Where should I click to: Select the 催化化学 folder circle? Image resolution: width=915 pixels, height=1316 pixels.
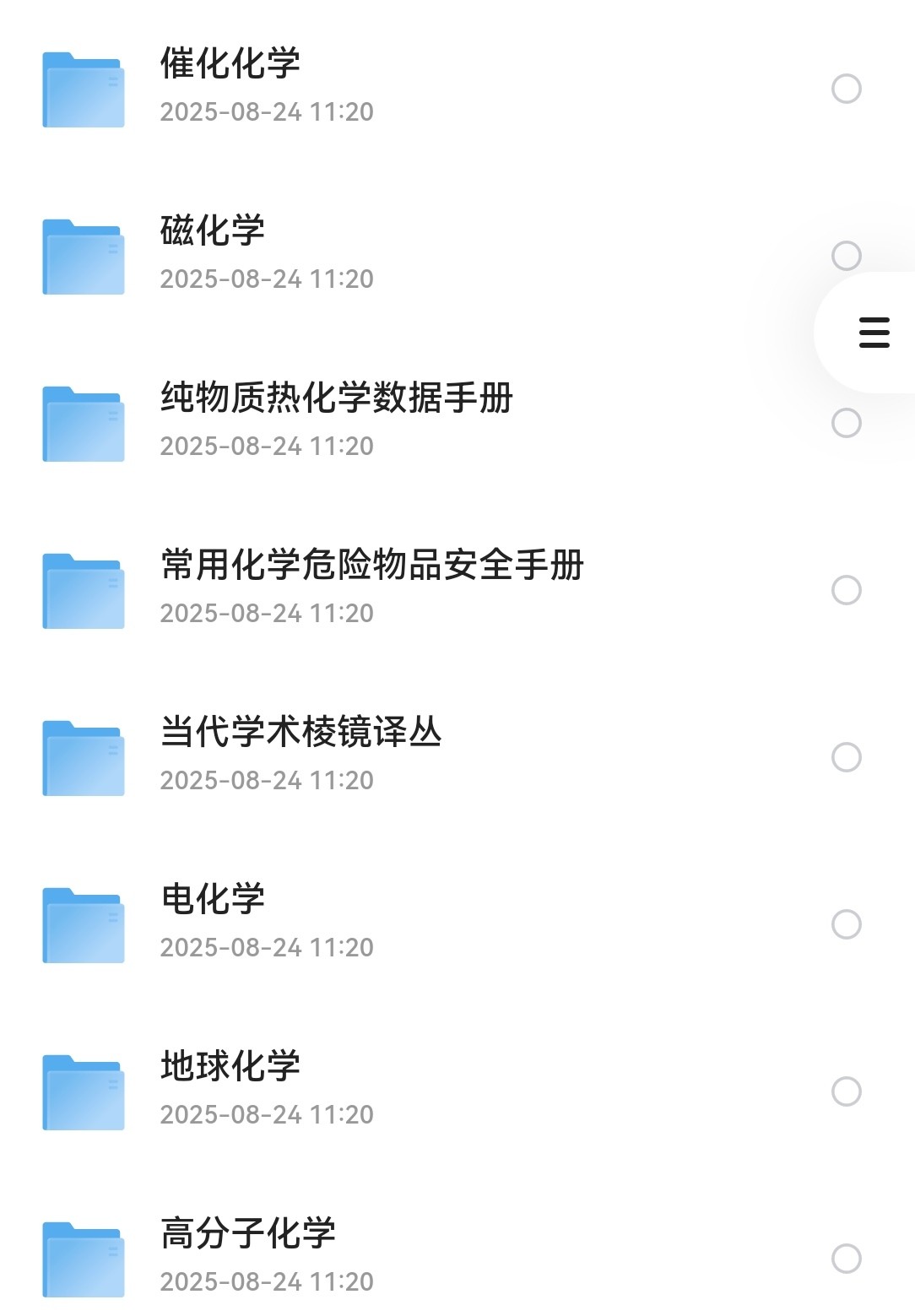pyautogui.click(x=847, y=89)
